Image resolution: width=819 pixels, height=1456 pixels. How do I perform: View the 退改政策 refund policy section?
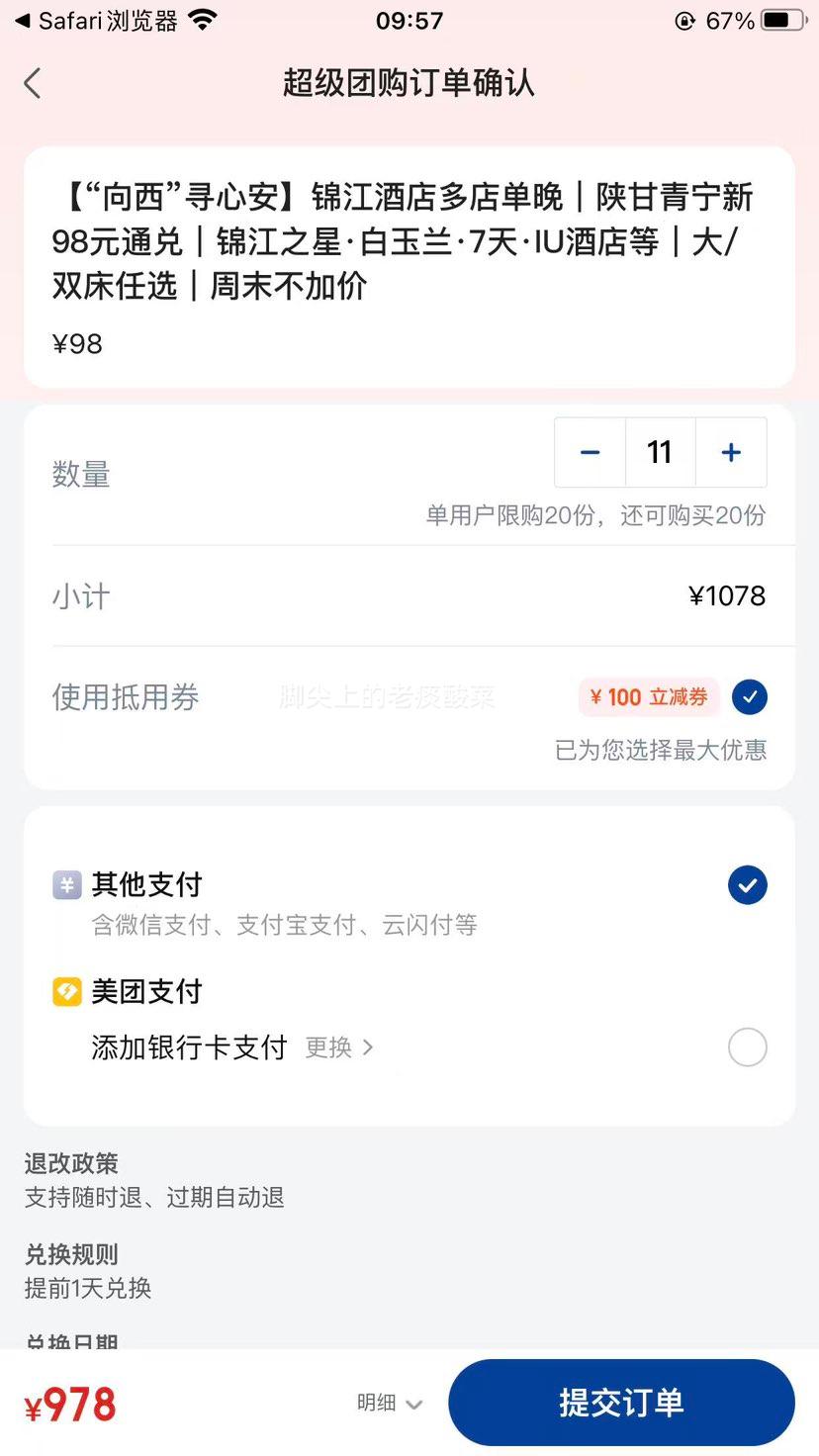69,1163
